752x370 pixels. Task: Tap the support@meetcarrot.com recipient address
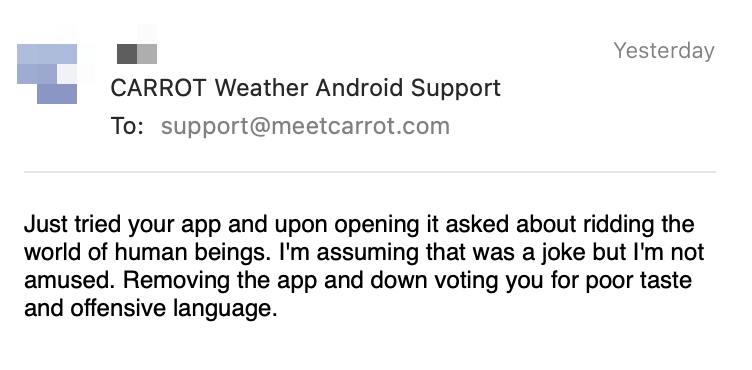click(305, 127)
